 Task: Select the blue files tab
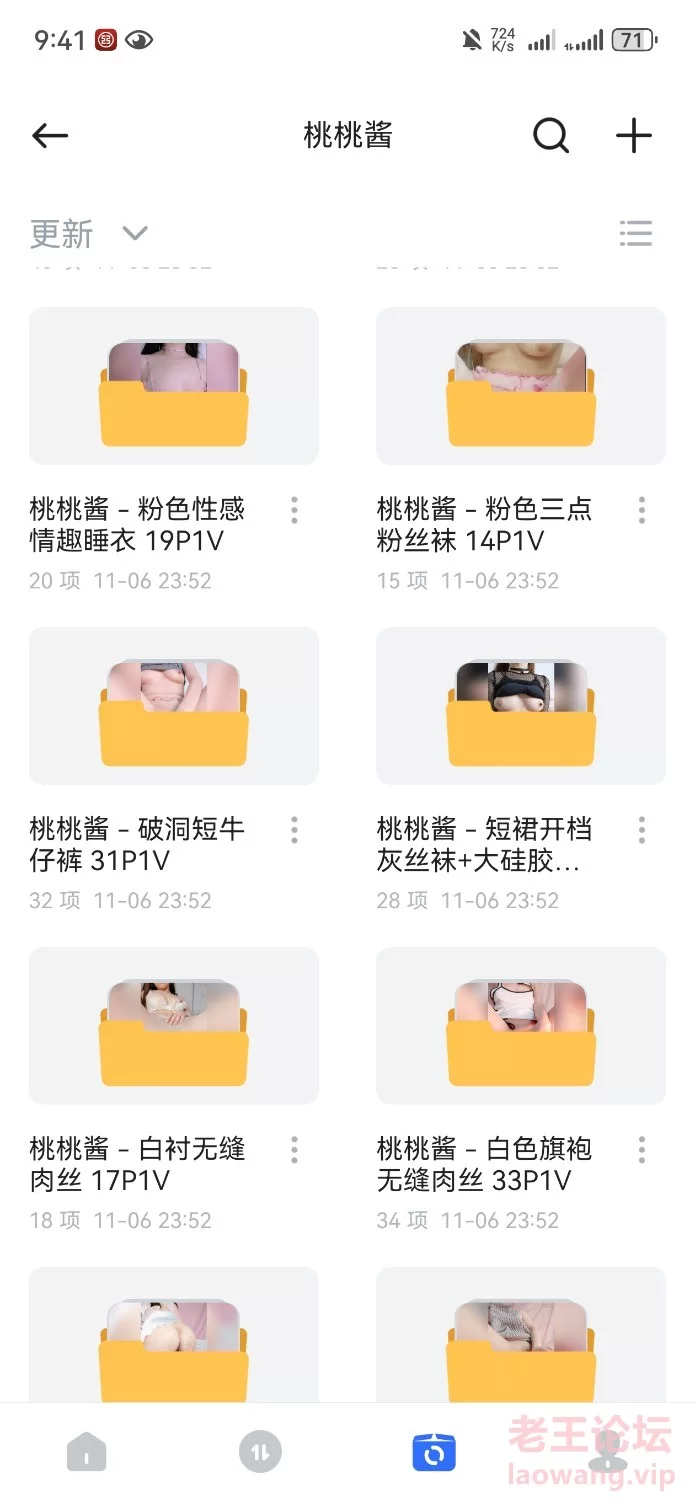pyautogui.click(x=434, y=1451)
